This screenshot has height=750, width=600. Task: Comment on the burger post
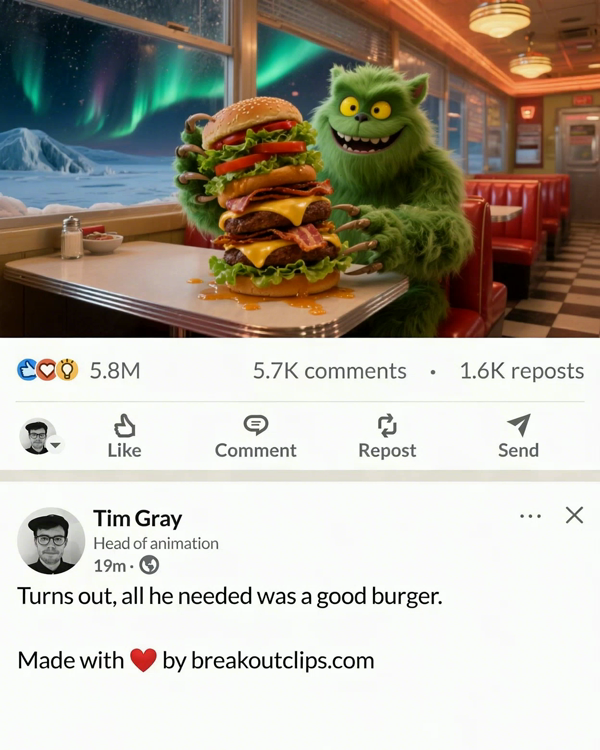tap(255, 437)
